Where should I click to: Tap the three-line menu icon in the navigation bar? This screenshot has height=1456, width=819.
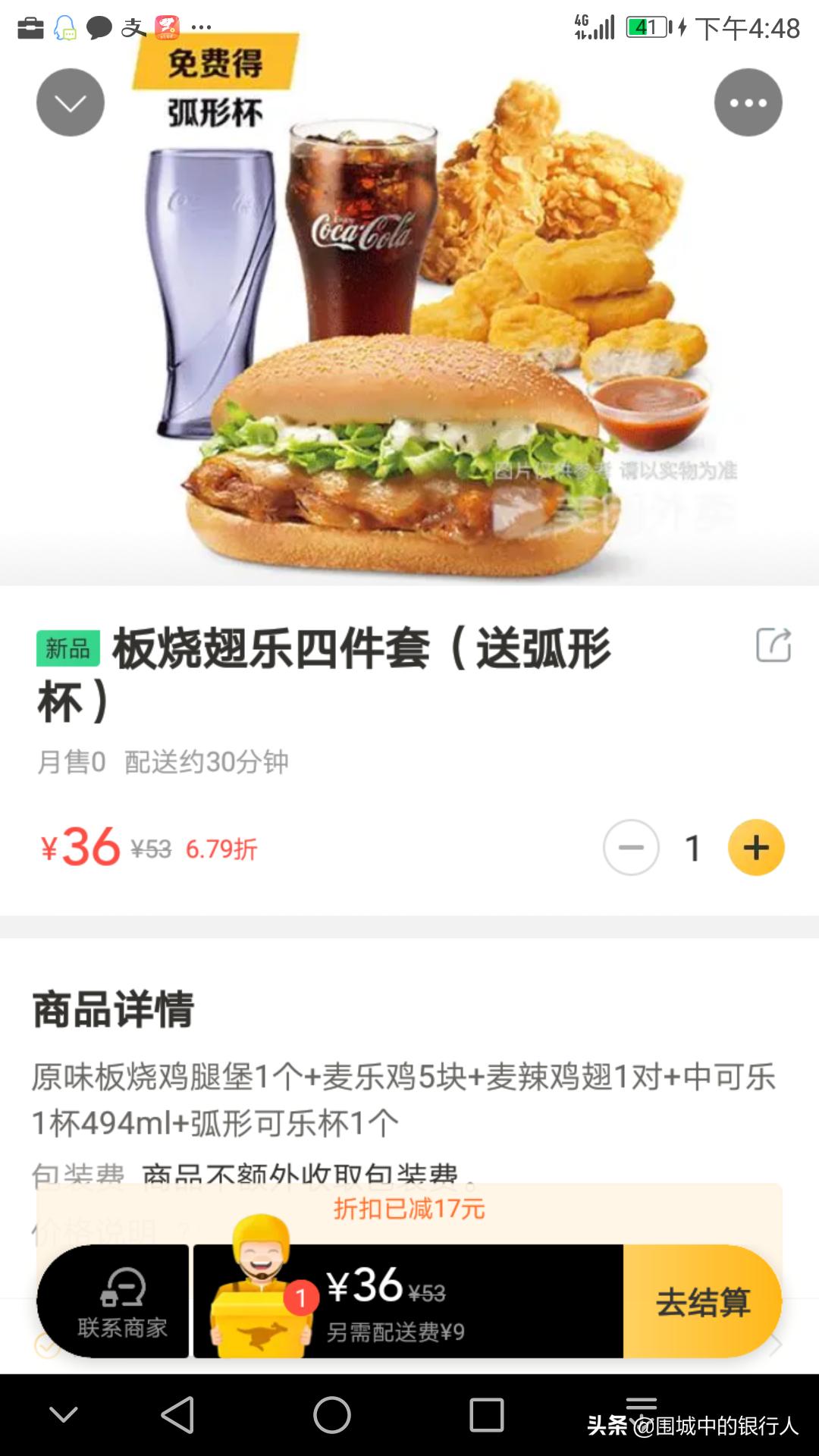(x=641, y=1402)
